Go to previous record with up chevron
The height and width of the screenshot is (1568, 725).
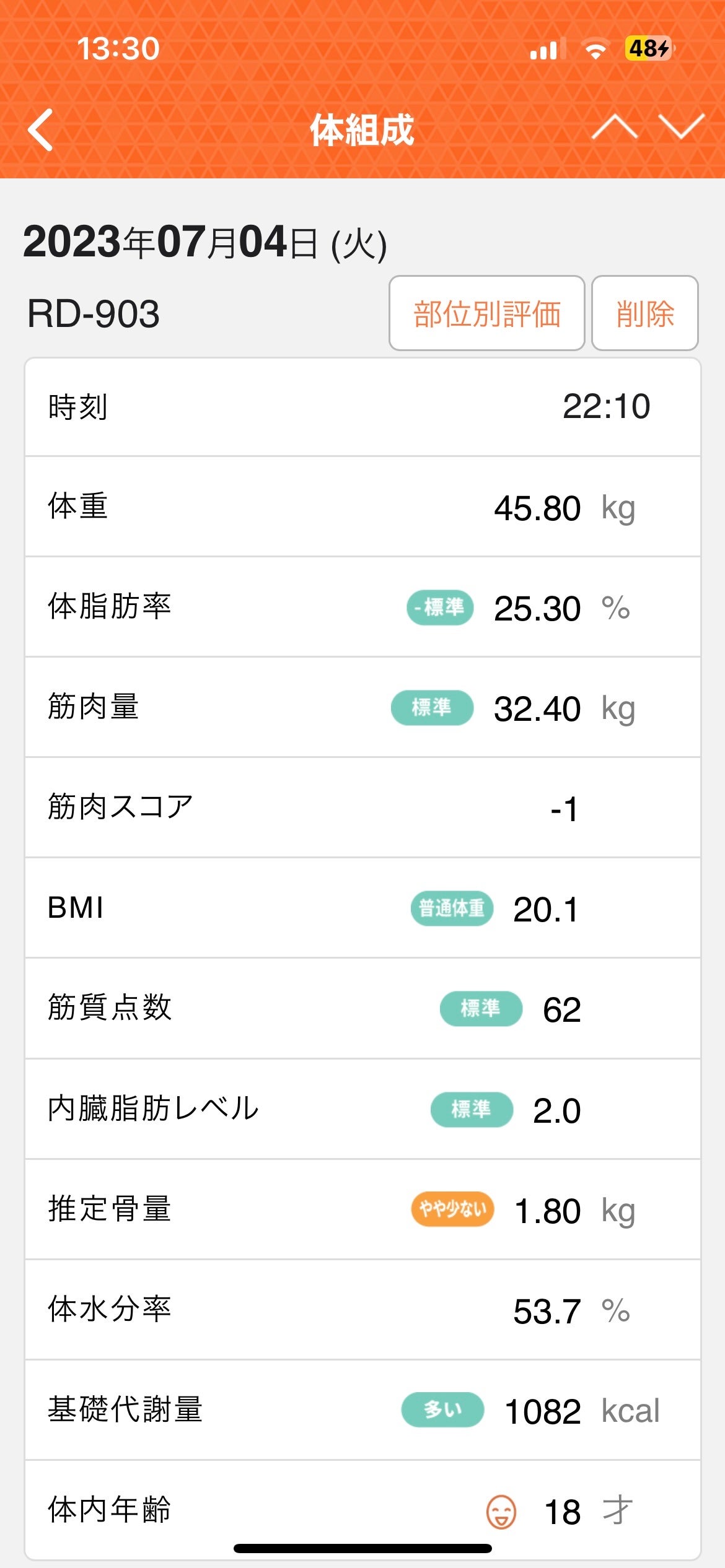pos(614,128)
